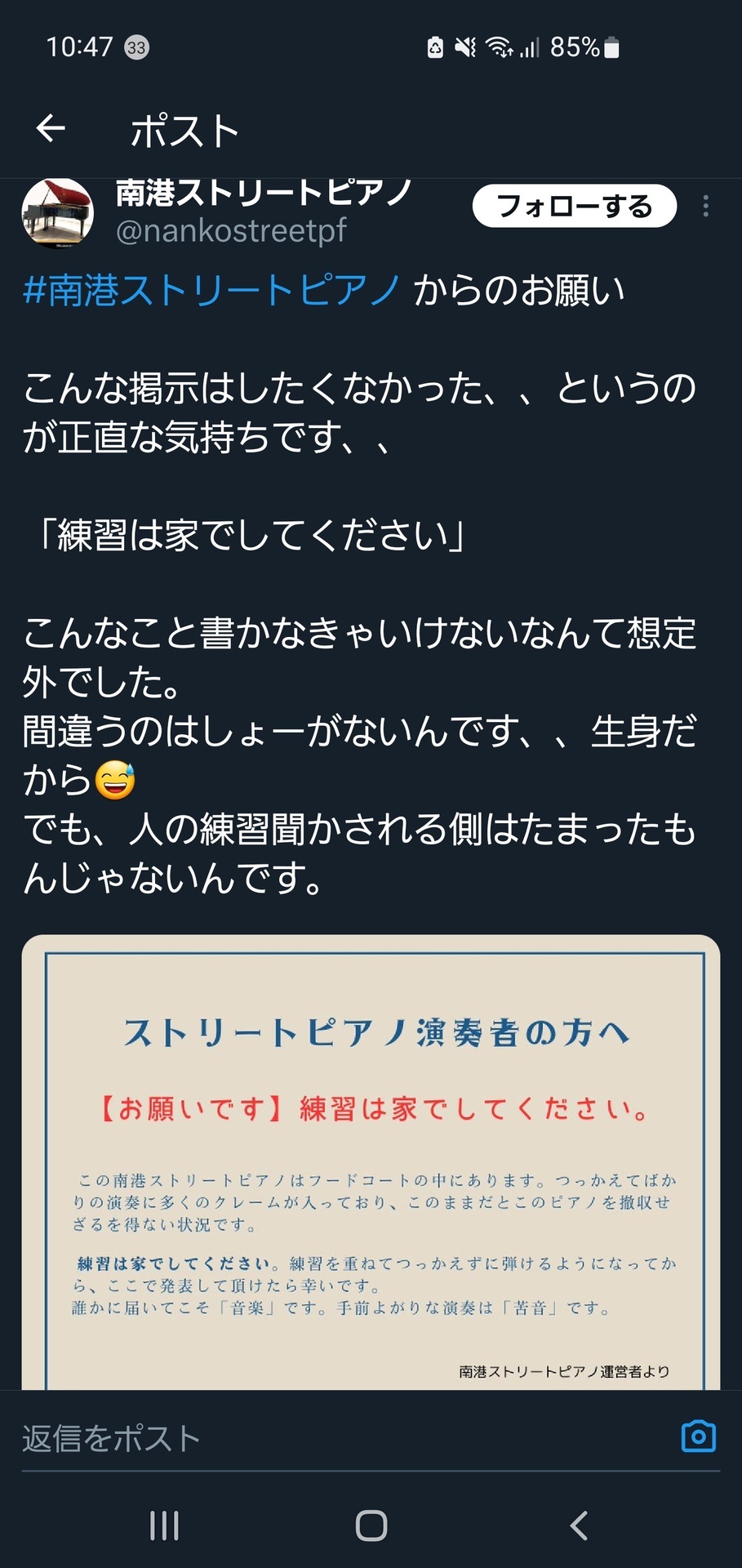Screen dimensions: 742x1568
Task: Go back using the top arrow
Action: coord(51,129)
